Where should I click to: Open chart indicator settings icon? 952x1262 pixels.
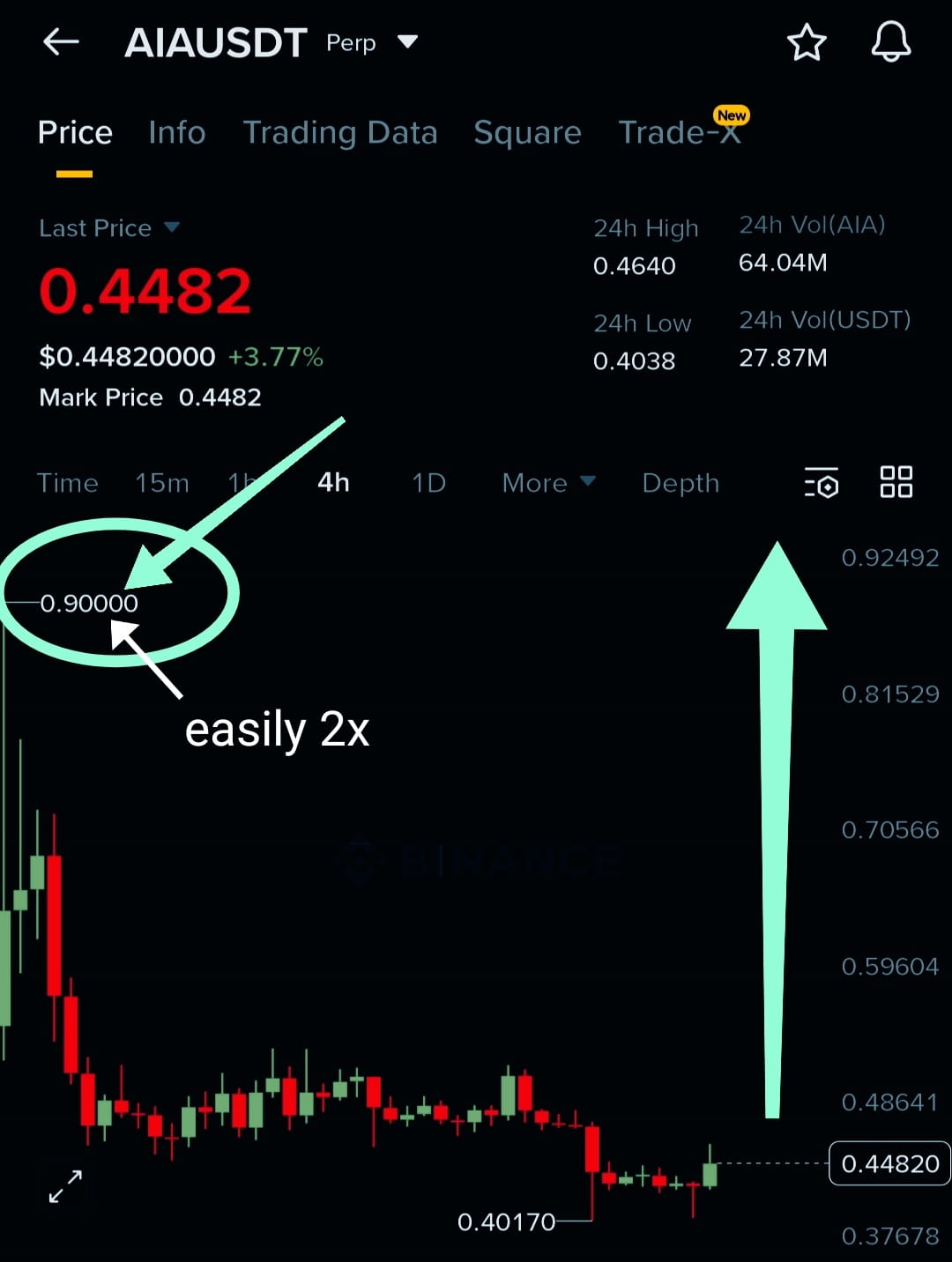coord(821,483)
